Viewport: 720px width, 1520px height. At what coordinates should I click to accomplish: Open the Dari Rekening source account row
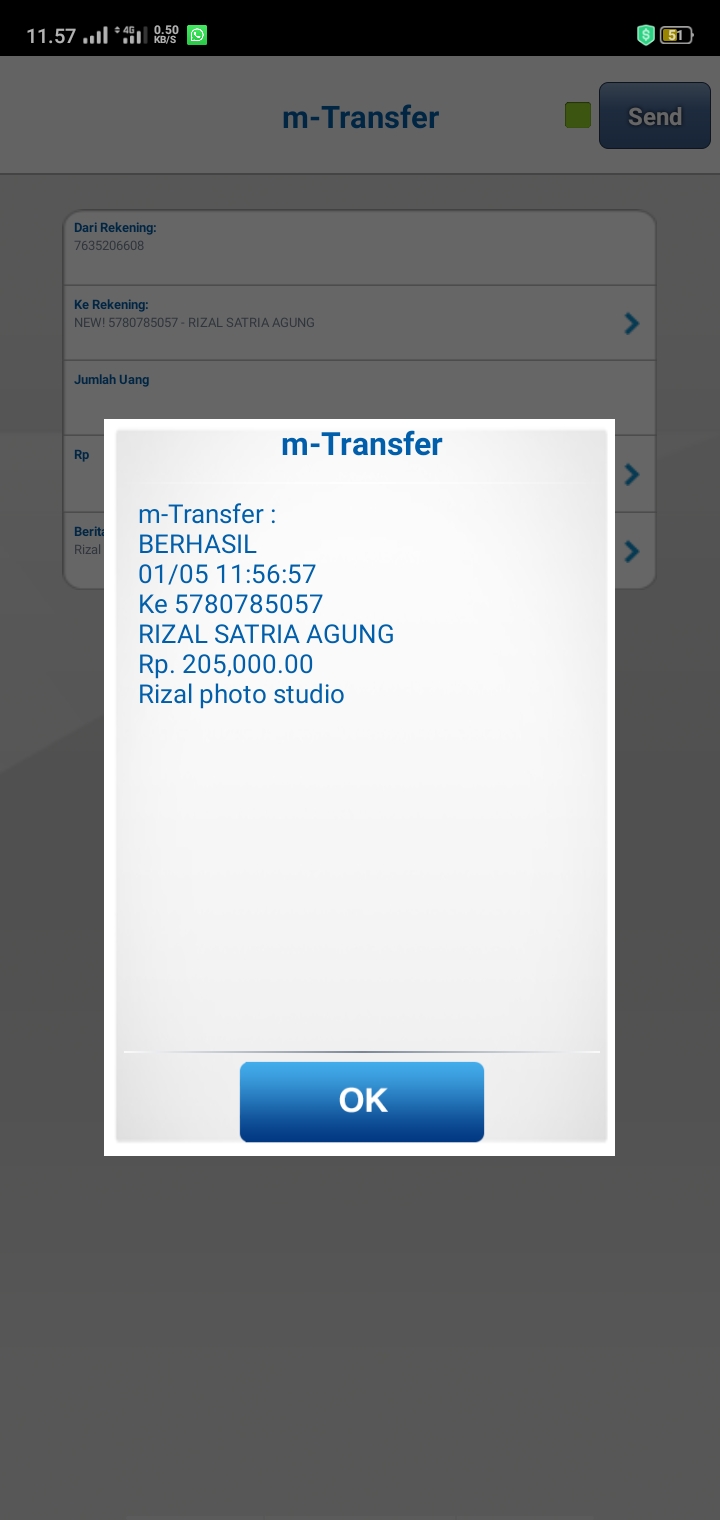click(x=359, y=246)
